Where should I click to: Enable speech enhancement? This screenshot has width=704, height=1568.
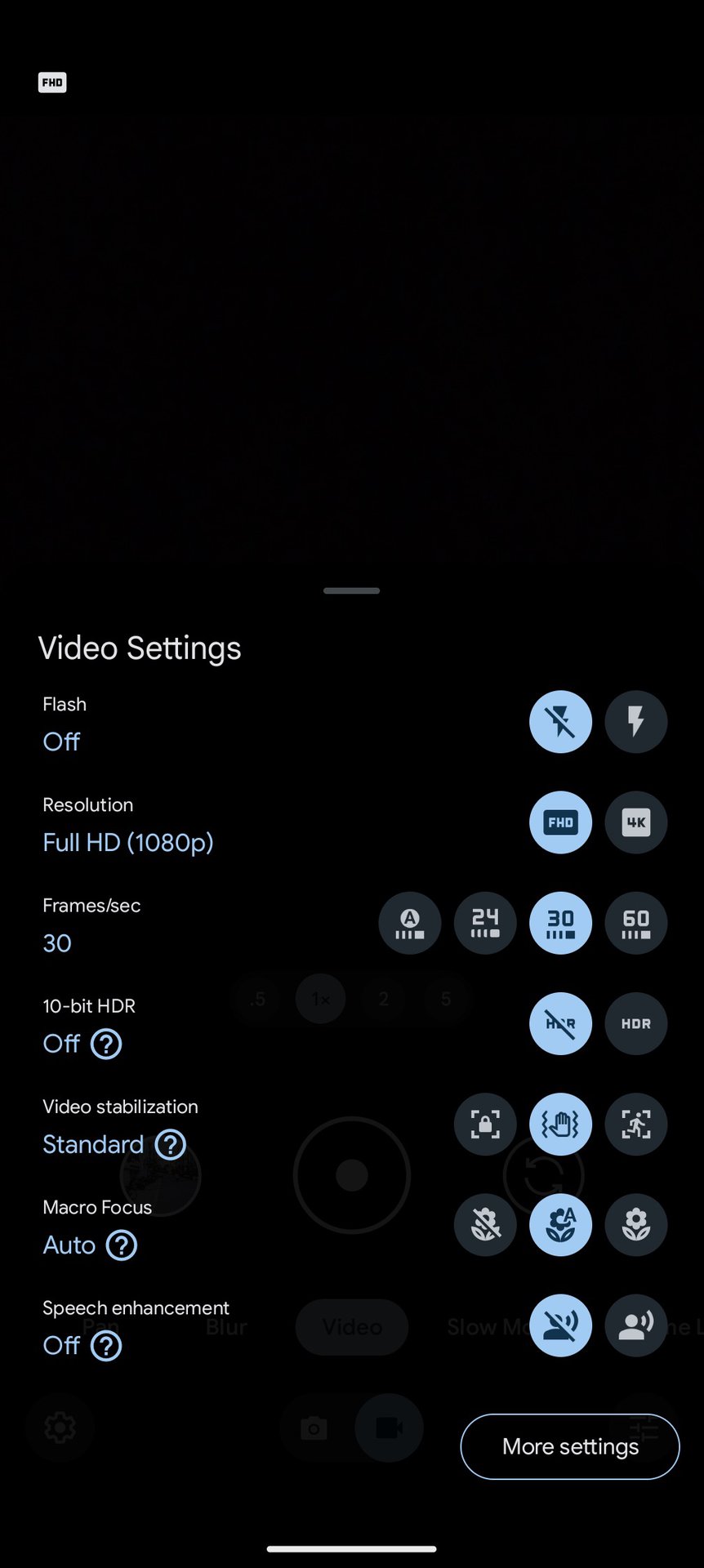pos(636,1325)
